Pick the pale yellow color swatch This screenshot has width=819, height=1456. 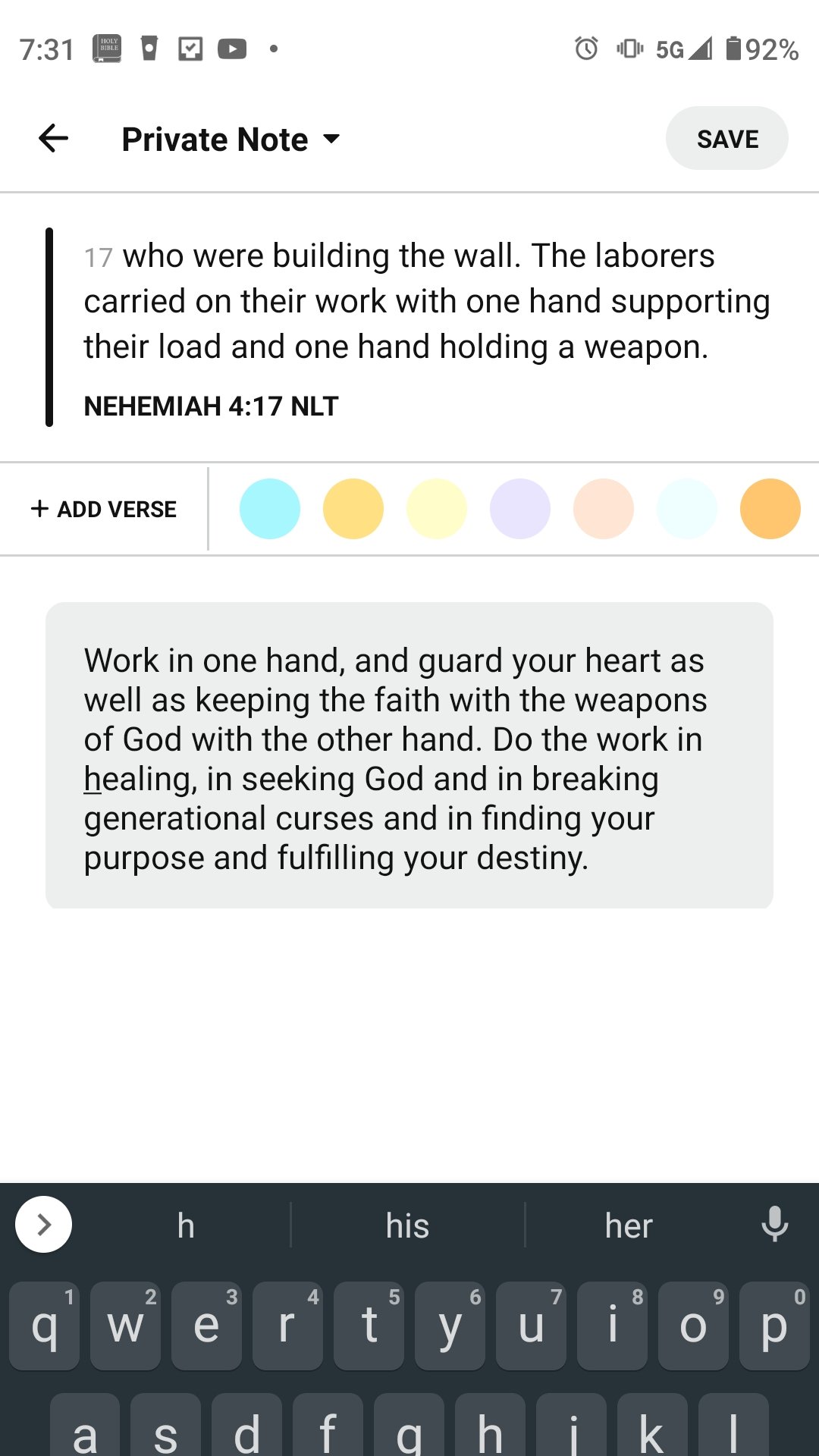coord(436,509)
